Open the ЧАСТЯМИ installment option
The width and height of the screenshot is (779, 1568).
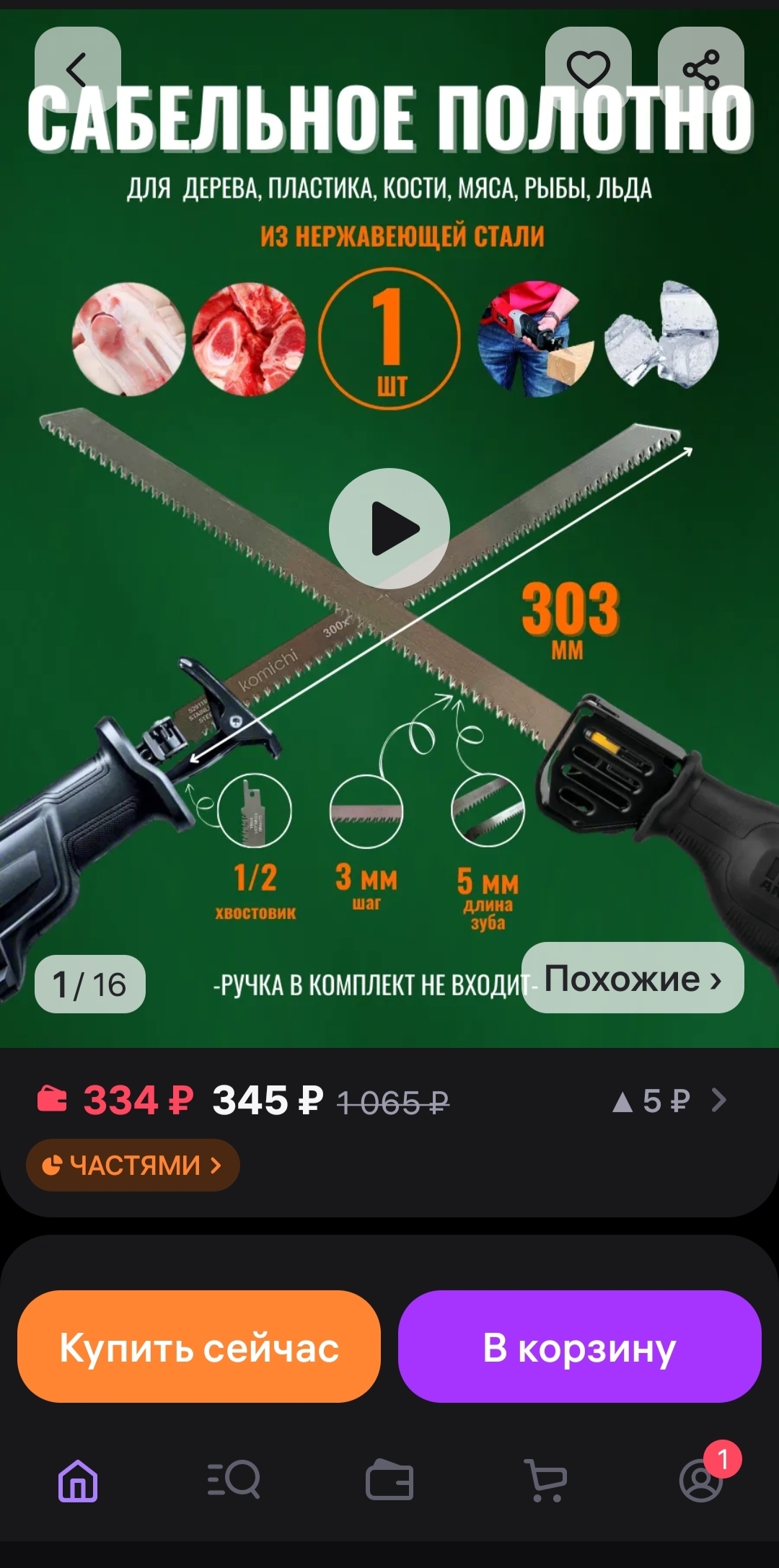pyautogui.click(x=133, y=1165)
